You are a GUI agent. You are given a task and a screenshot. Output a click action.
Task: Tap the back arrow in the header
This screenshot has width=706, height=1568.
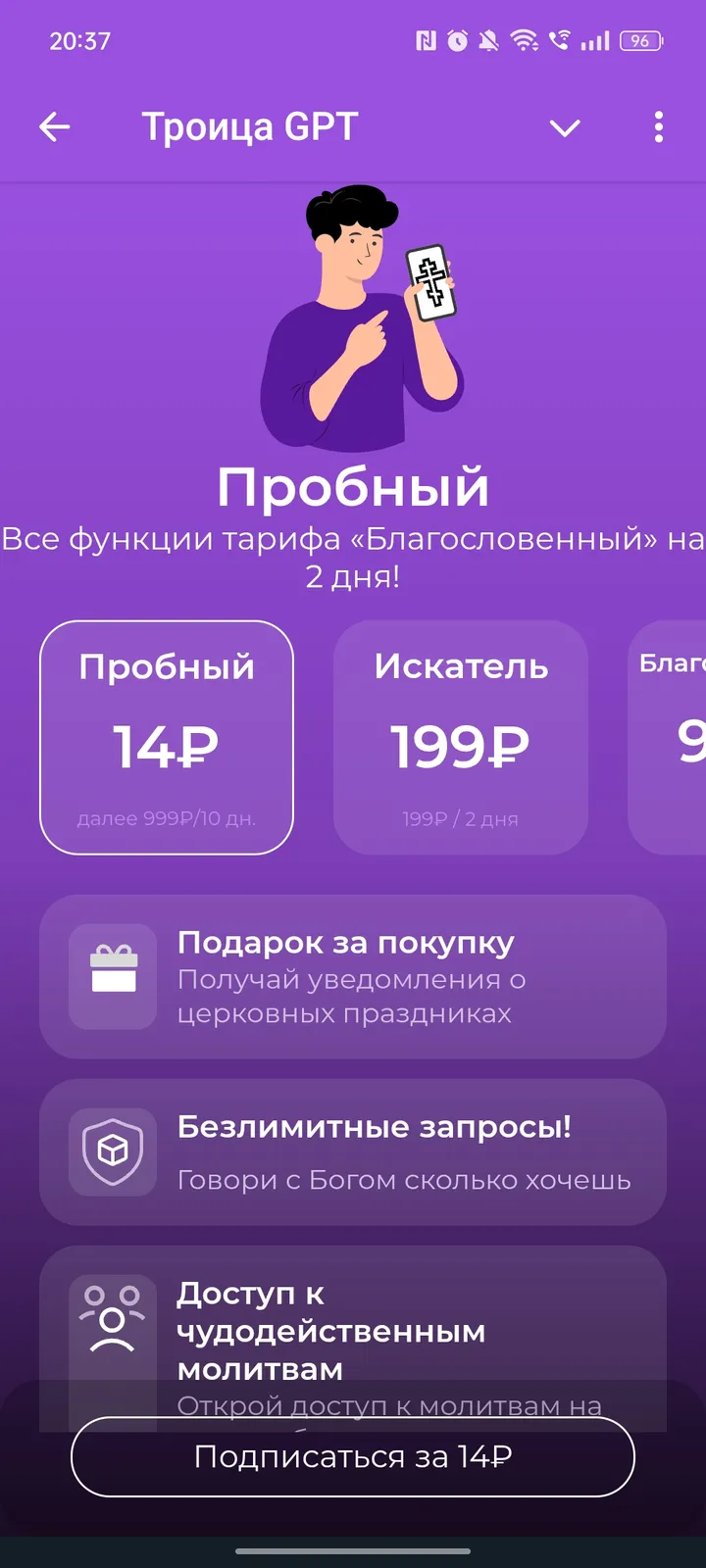tap(56, 127)
